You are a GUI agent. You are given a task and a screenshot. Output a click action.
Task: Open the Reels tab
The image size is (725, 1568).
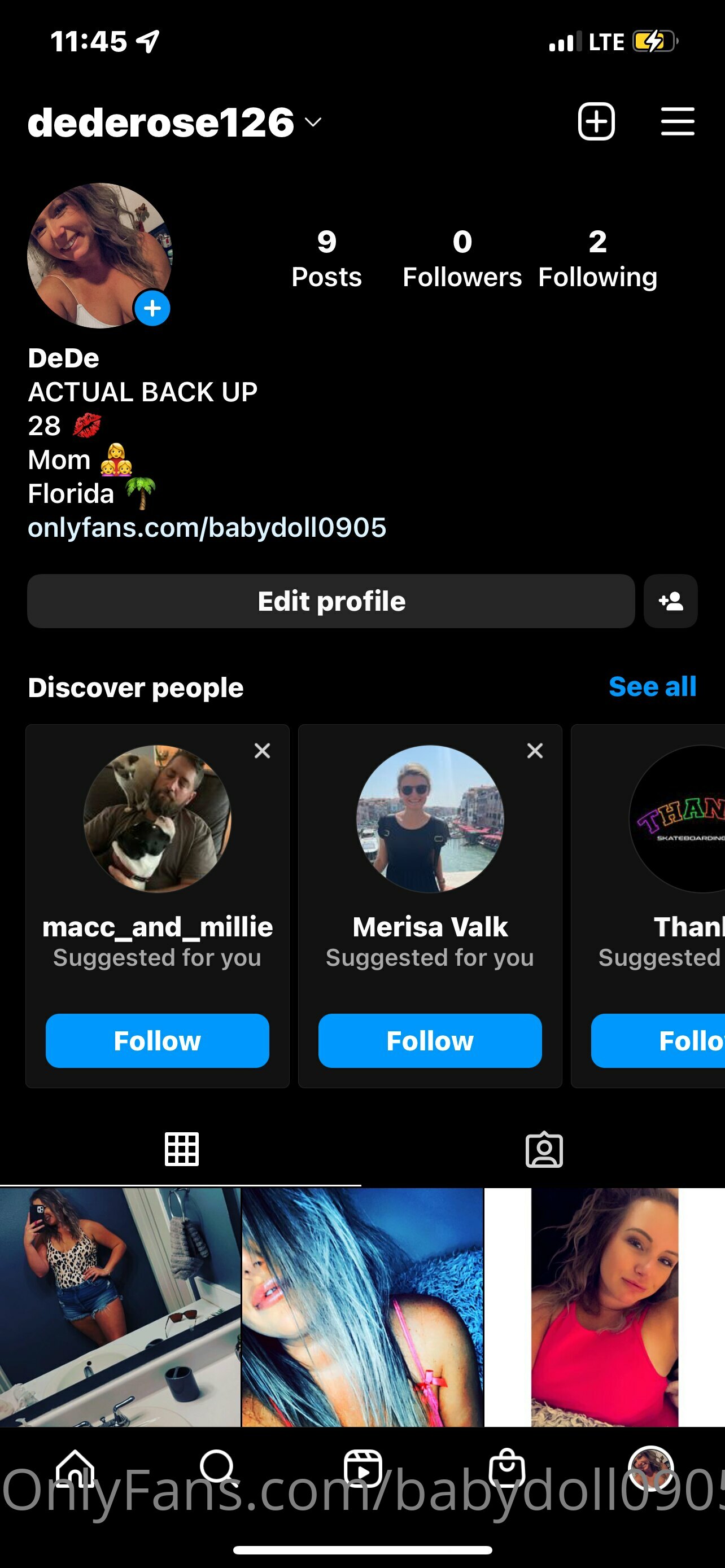(363, 1468)
